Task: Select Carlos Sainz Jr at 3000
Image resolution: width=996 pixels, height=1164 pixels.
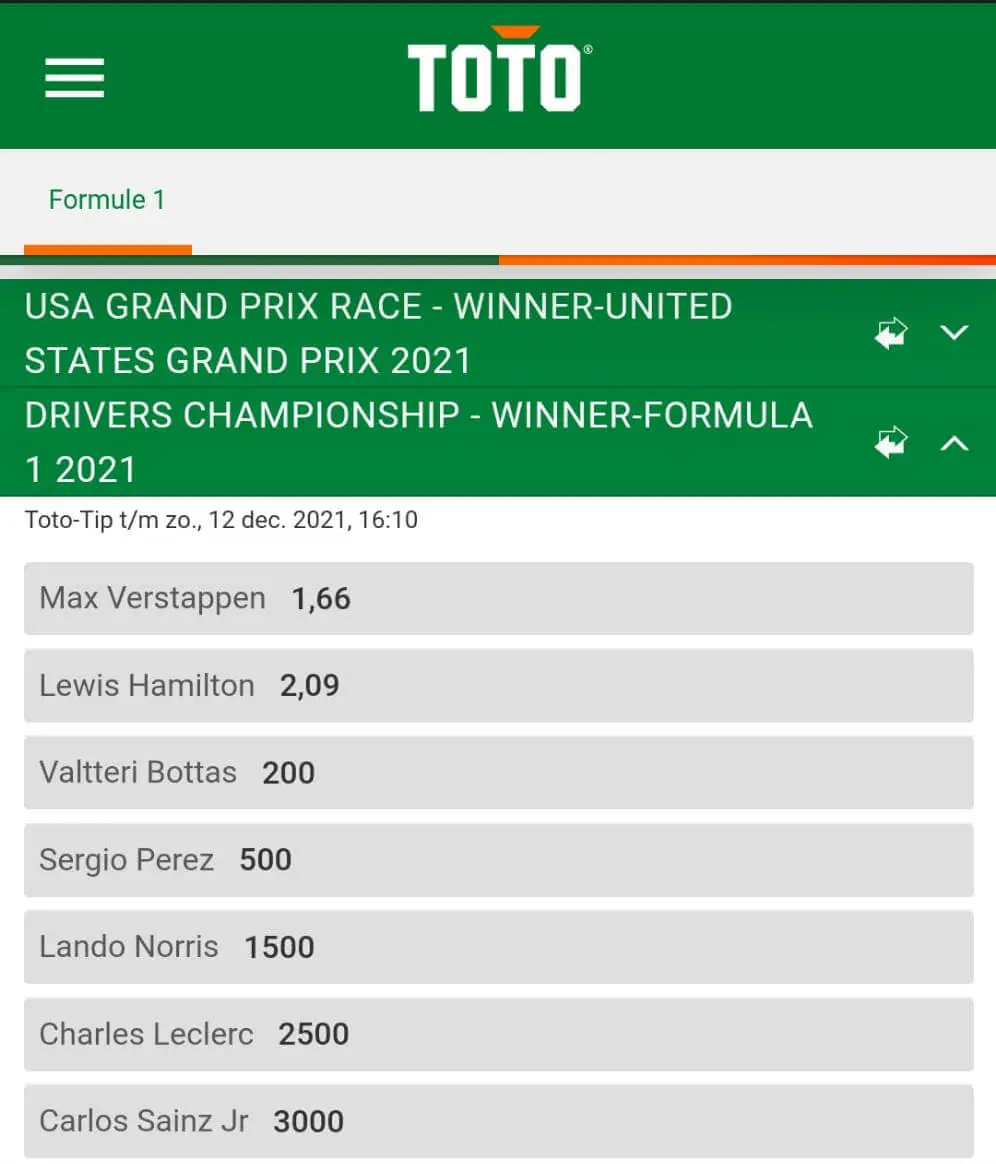Action: [x=498, y=1121]
